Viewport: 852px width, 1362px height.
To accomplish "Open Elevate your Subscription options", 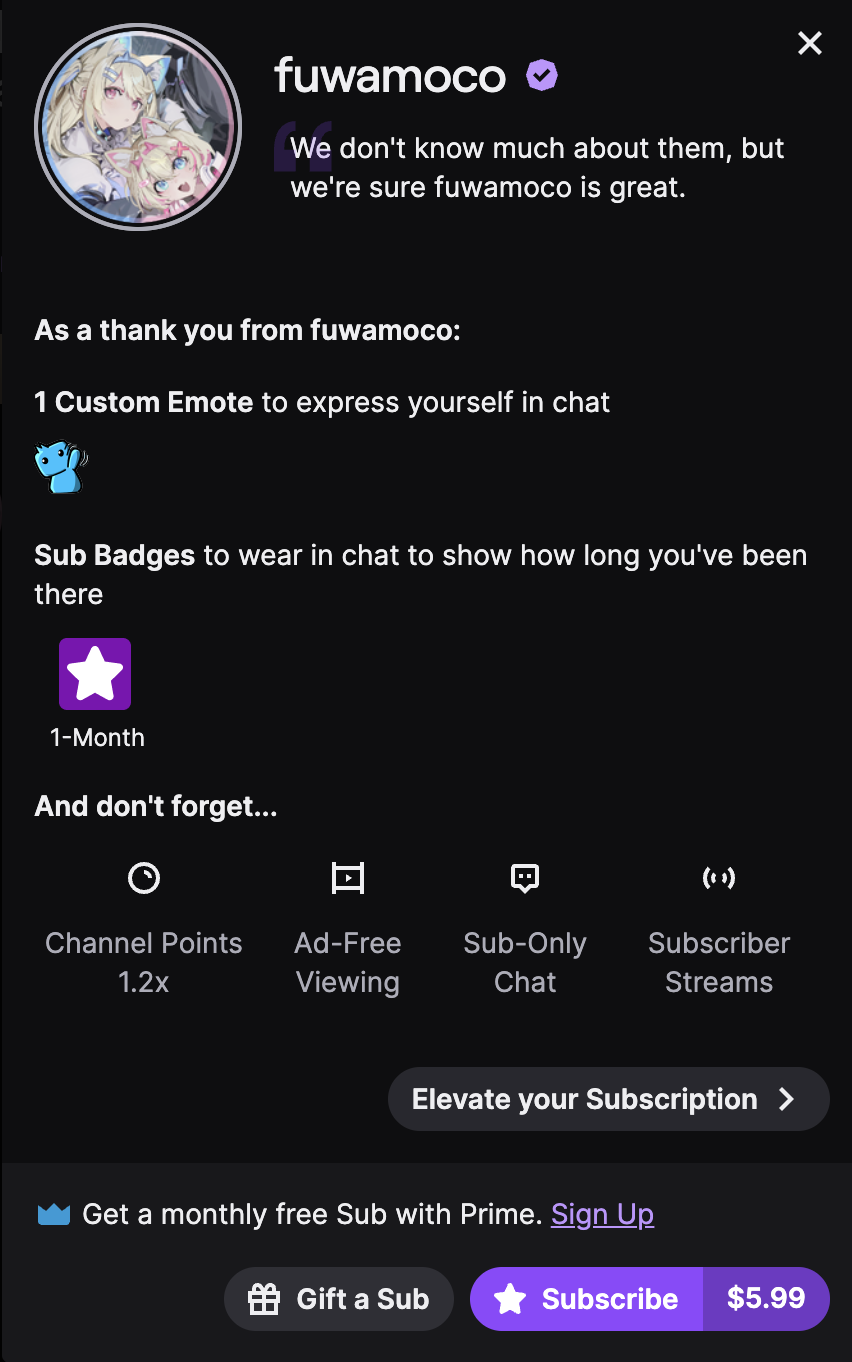I will [608, 1099].
